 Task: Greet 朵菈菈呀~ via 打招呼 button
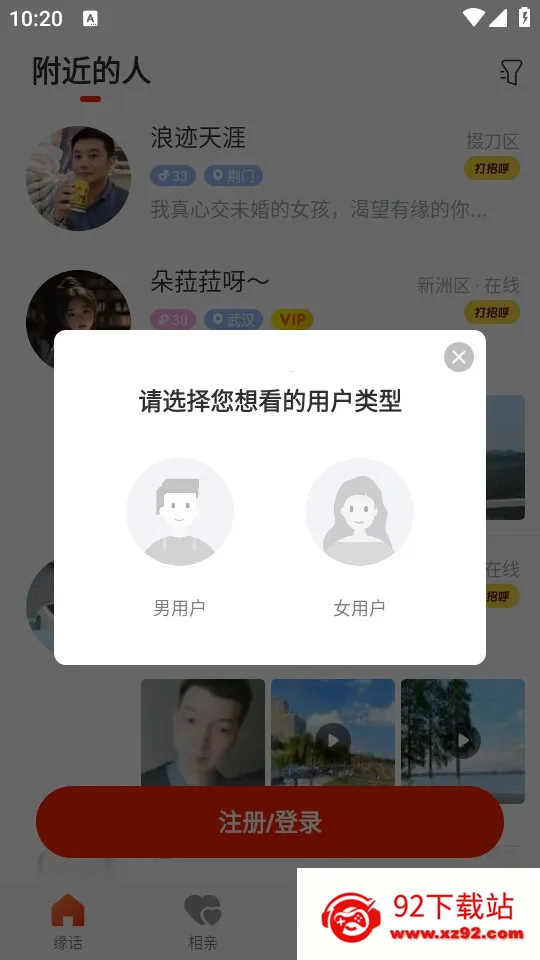point(492,312)
